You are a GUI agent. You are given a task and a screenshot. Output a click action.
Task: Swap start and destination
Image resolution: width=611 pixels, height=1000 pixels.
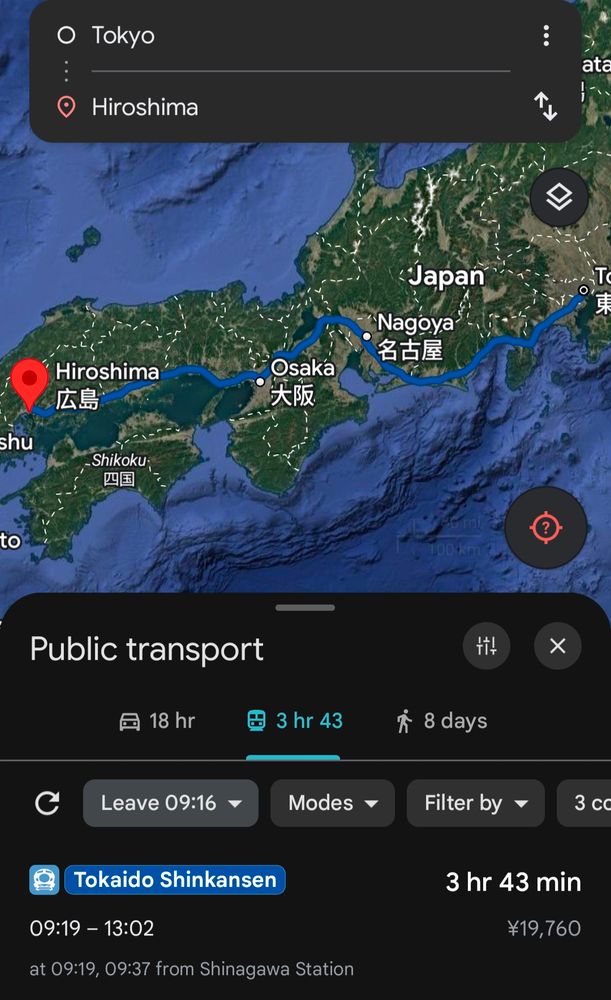(546, 106)
